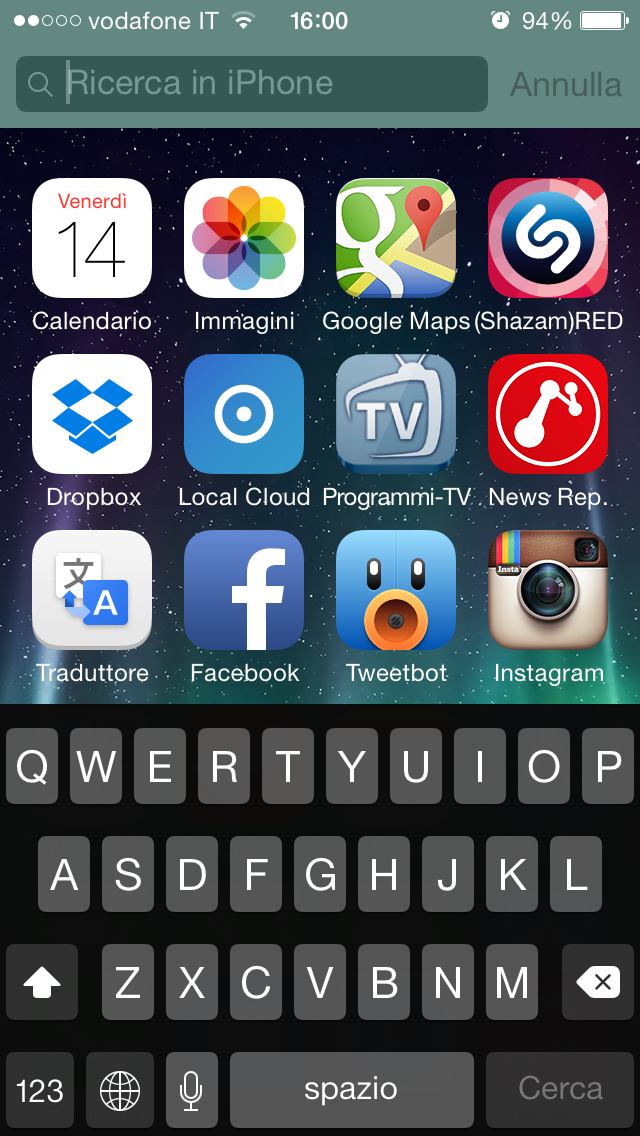Open the Programmi-TV app
The height and width of the screenshot is (1136, 640).
click(396, 414)
